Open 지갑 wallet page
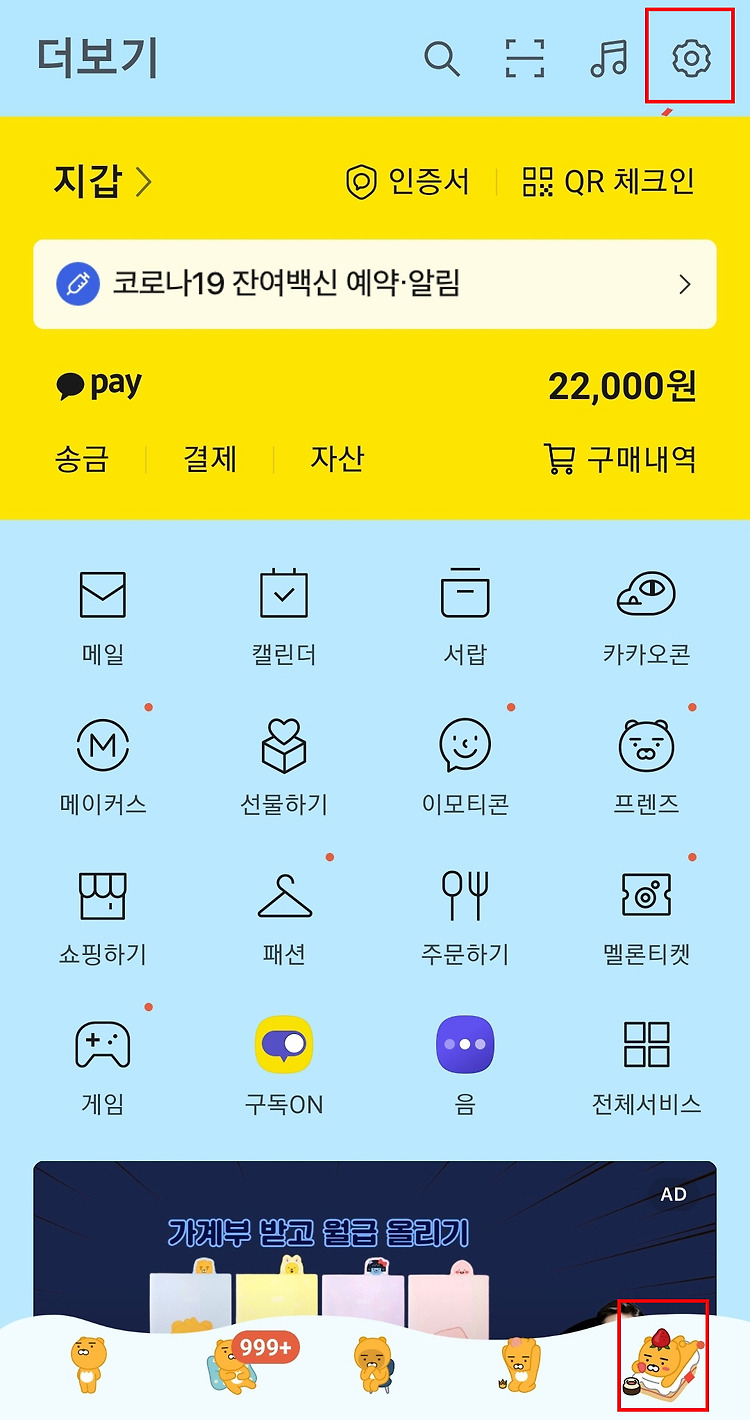 [x=103, y=181]
